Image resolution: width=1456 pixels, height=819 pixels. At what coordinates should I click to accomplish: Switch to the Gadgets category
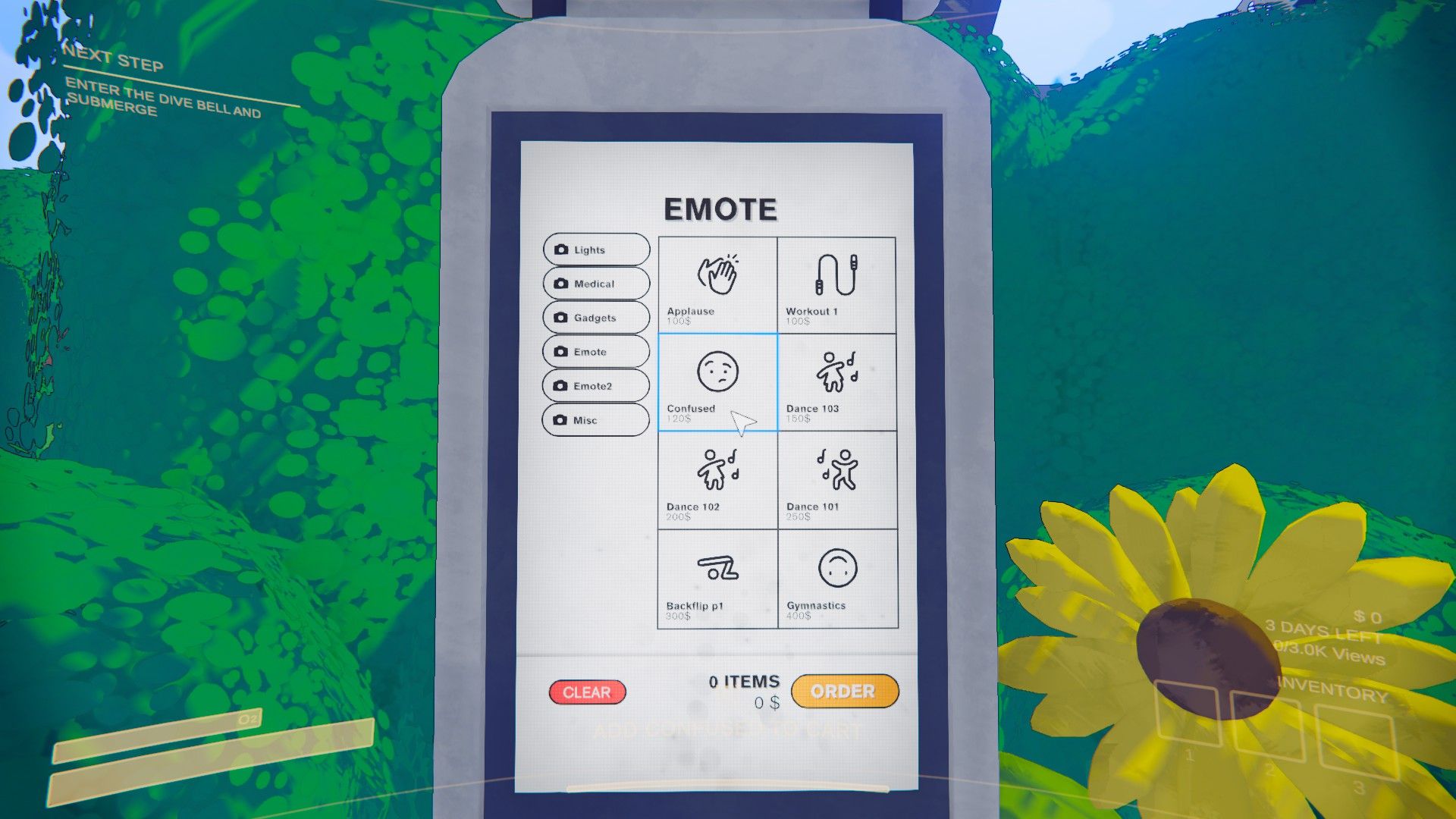596,318
